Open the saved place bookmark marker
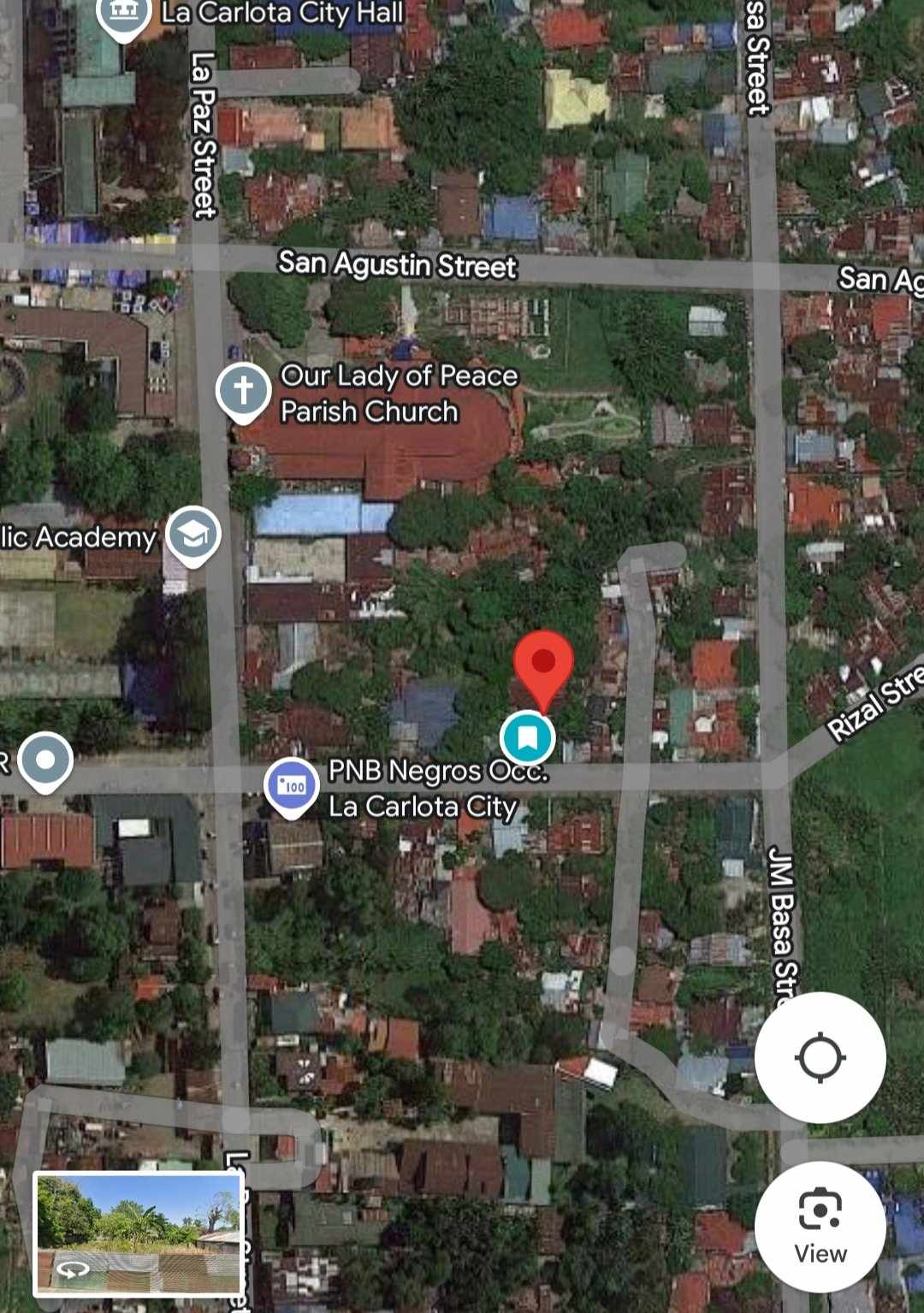 tap(527, 736)
